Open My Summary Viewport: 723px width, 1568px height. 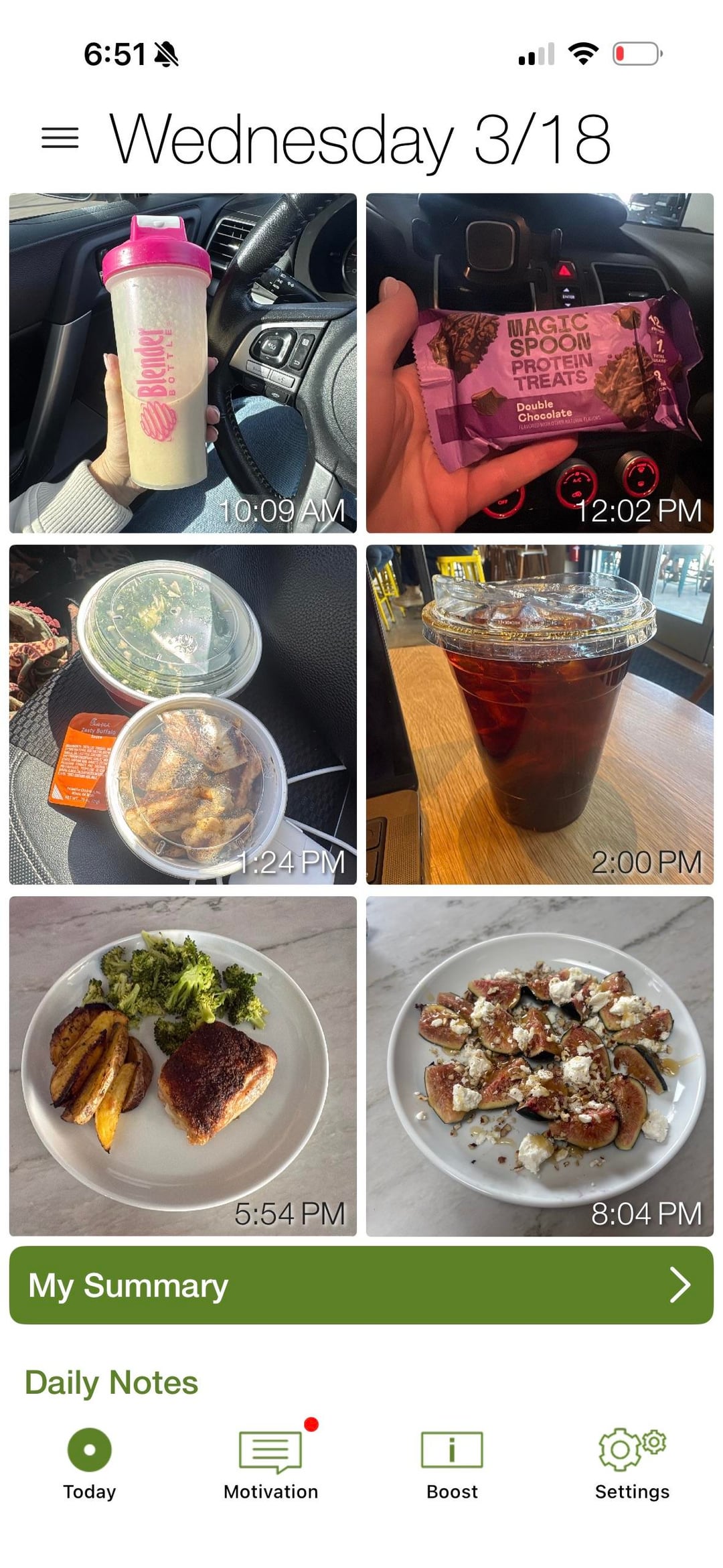pos(361,1285)
